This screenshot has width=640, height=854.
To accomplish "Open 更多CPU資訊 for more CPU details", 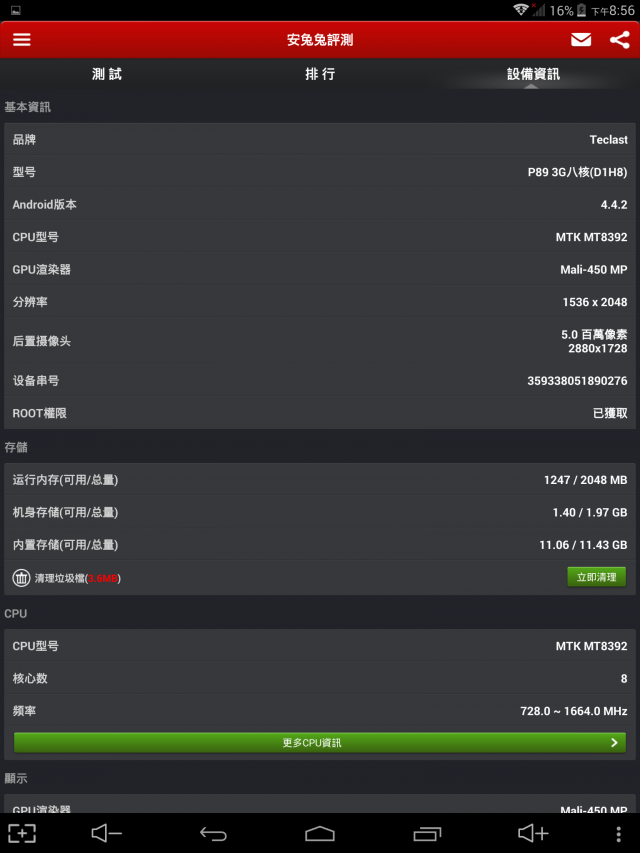I will click(x=320, y=743).
